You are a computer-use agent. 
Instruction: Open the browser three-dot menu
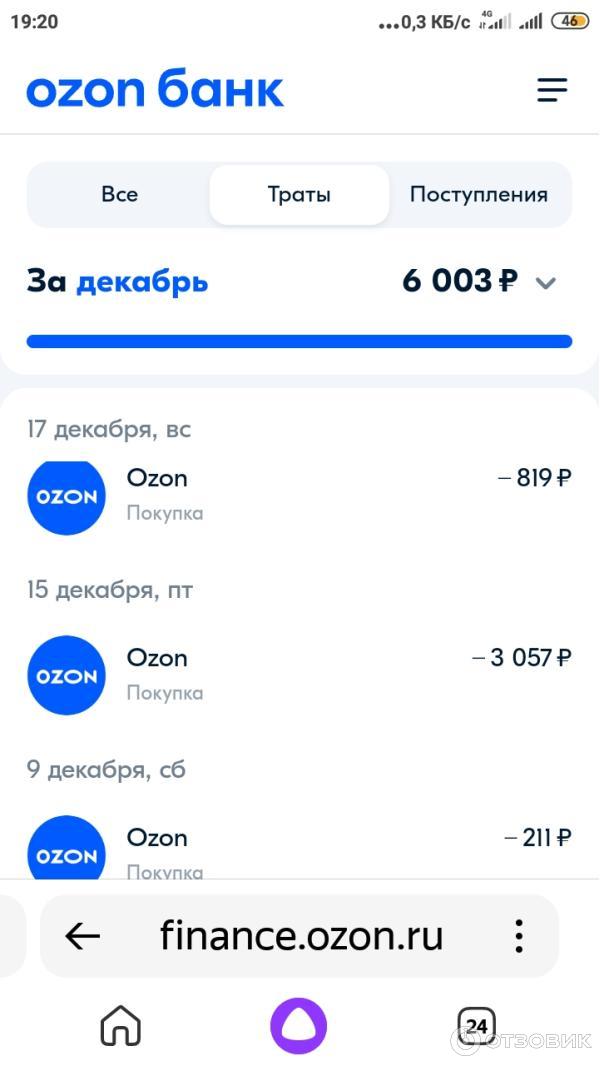coord(518,936)
